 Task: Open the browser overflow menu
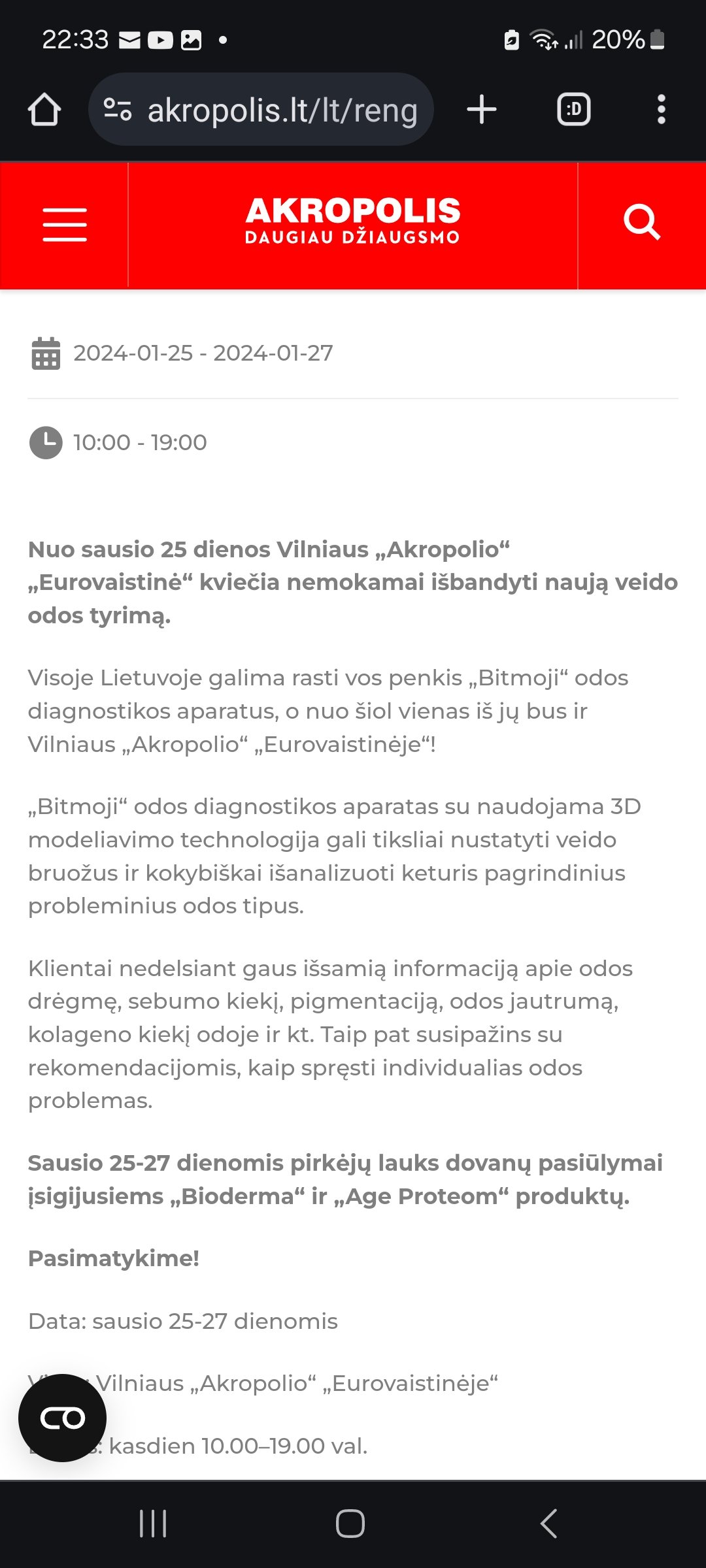pos(661,109)
